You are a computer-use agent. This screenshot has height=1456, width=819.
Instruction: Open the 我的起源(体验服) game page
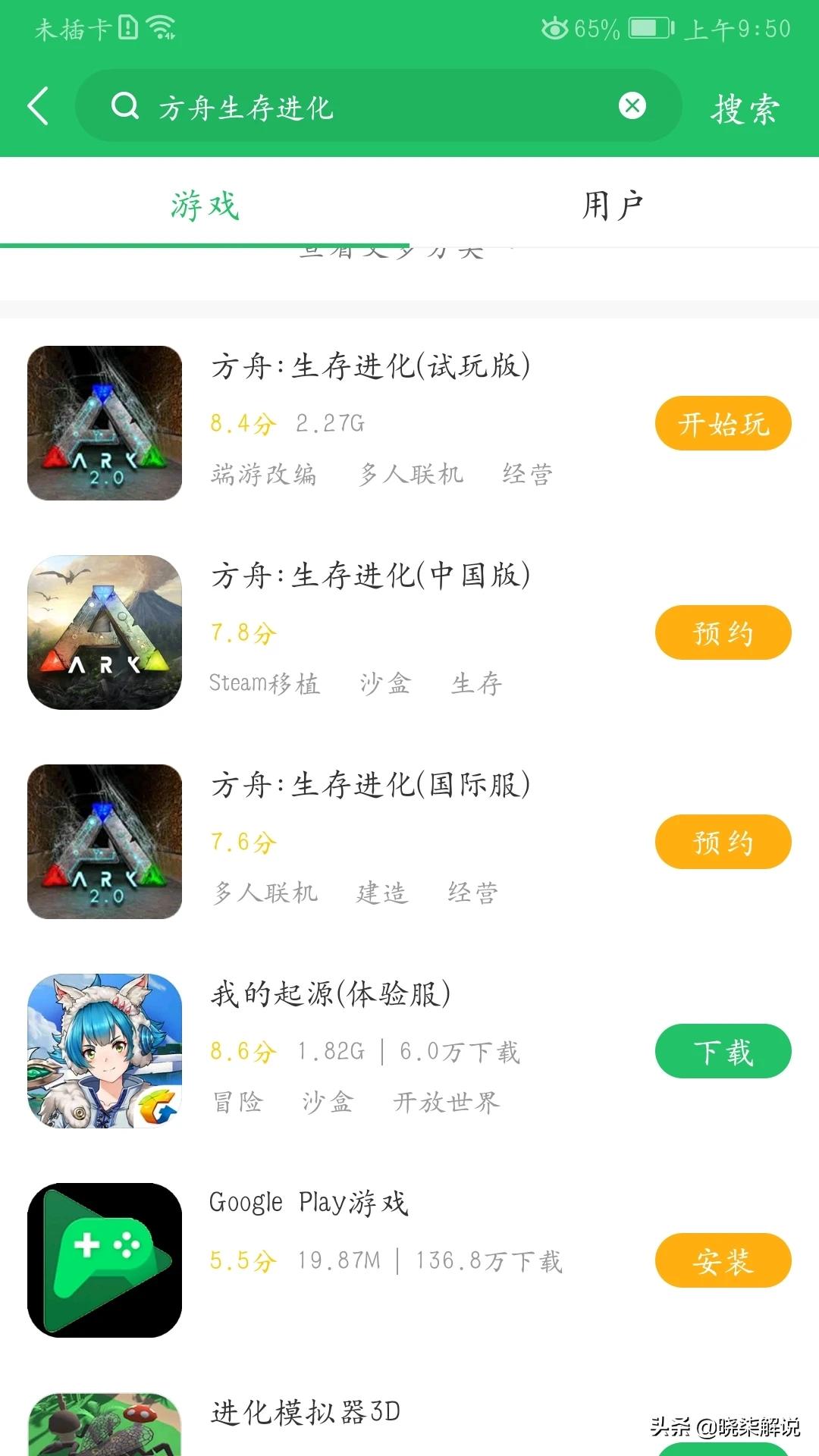click(x=331, y=994)
